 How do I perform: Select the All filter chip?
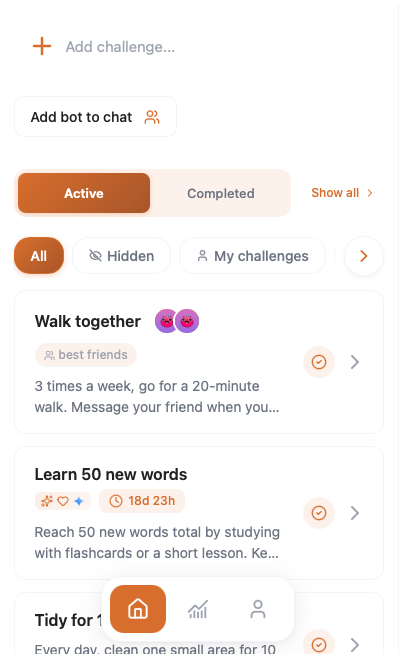point(39,256)
